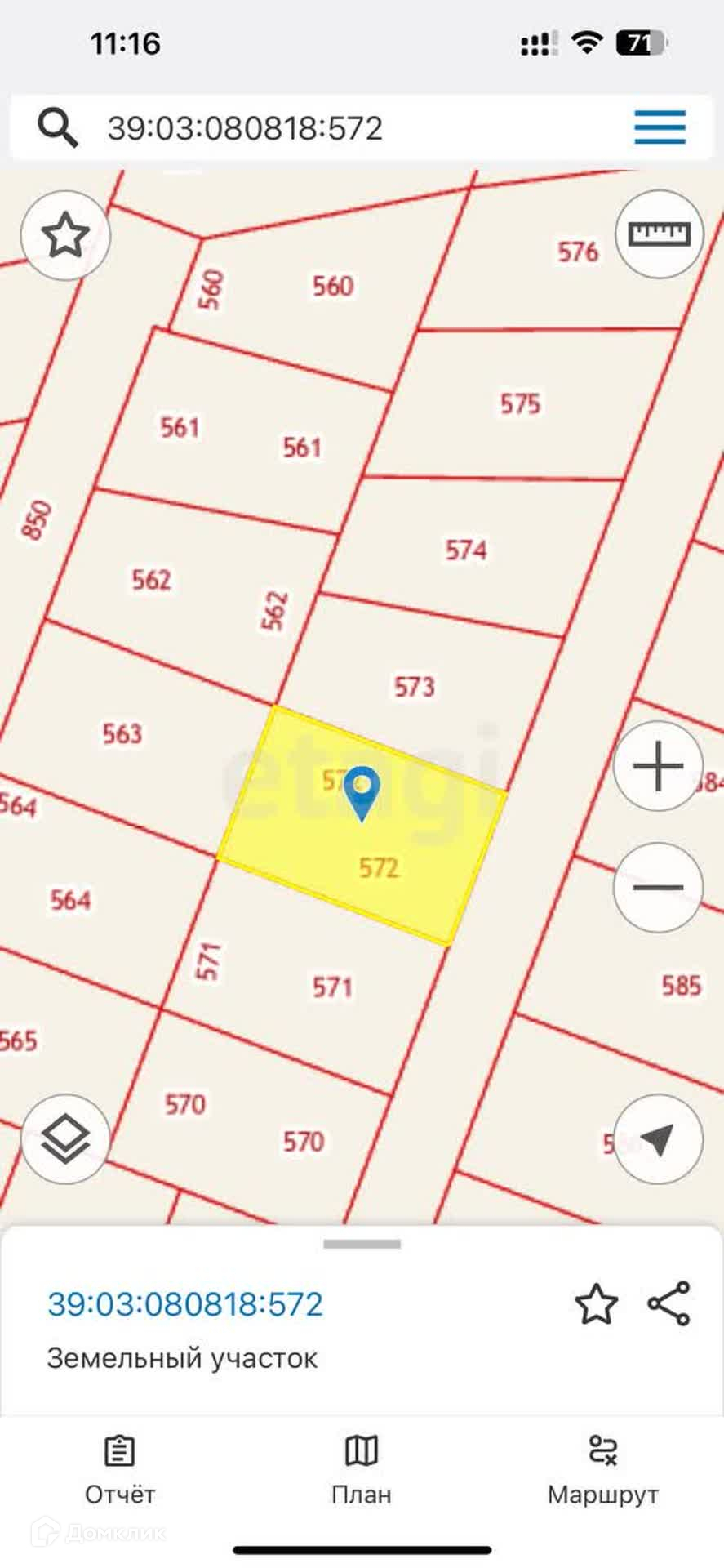The width and height of the screenshot is (724, 1568).
Task: Open parcel 39:03:080818:572 details link
Action: pos(185,1304)
